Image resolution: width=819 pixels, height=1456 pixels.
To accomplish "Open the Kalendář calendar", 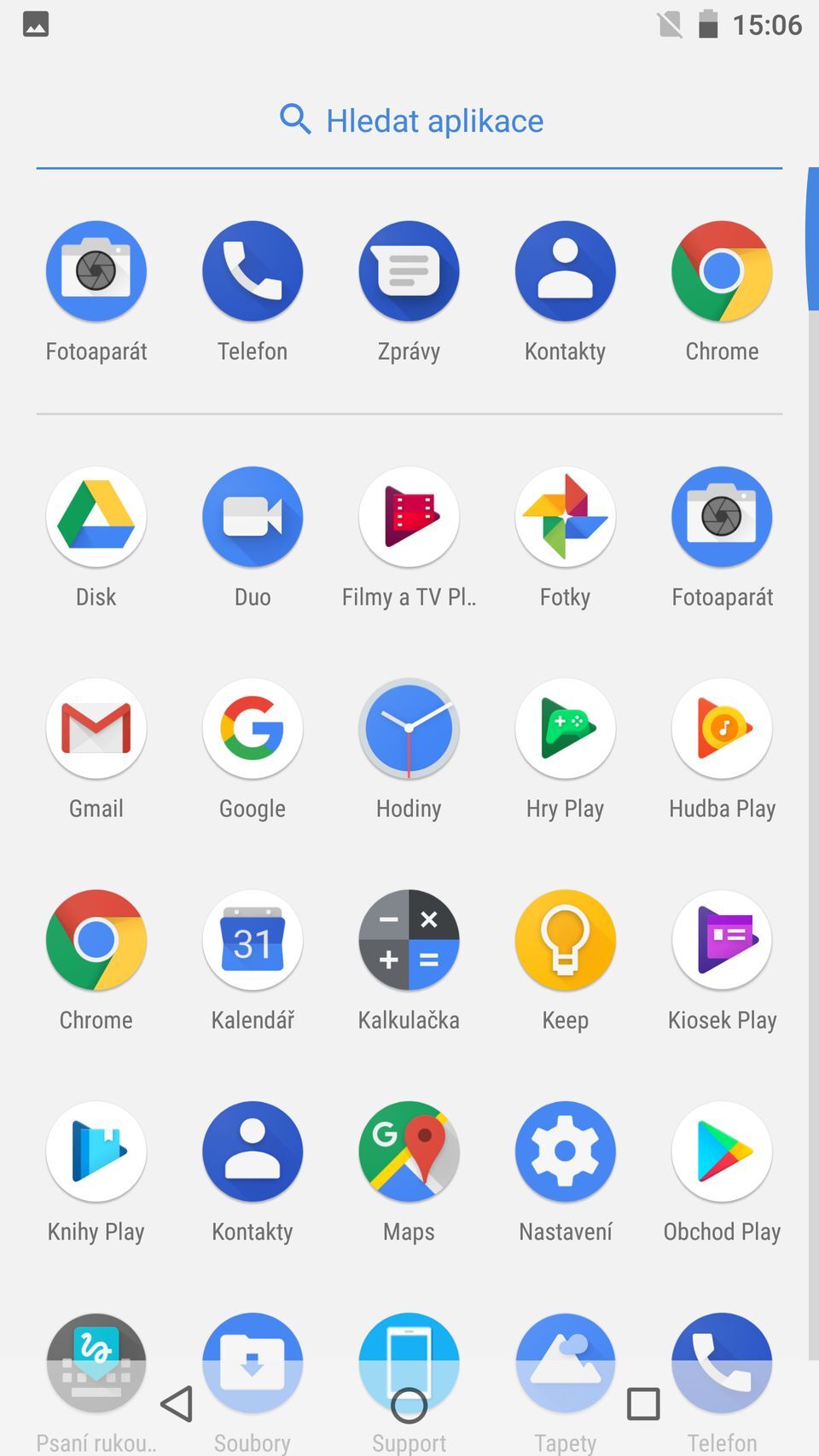I will click(252, 940).
